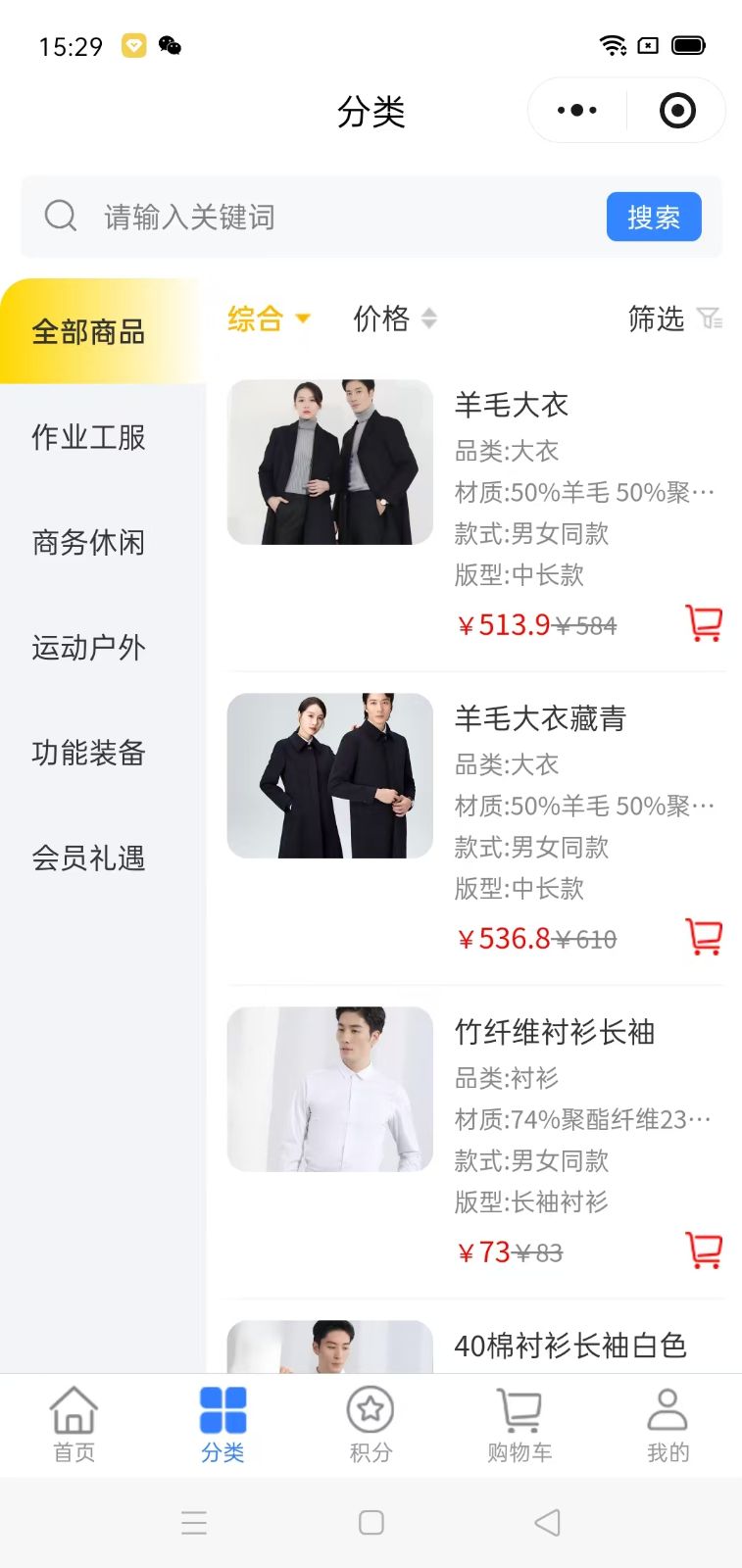Sort products by 价格
742x1568 pixels.
coord(394,318)
